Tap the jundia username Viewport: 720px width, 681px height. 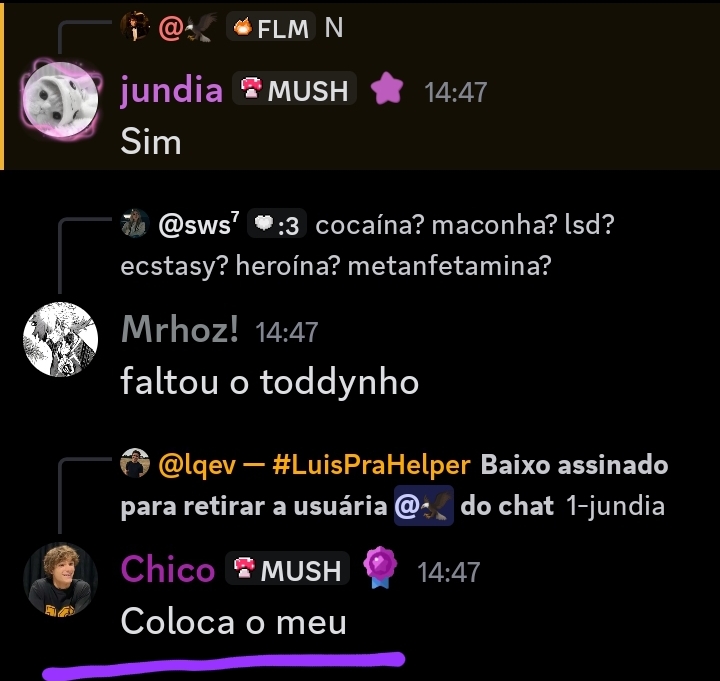171,91
